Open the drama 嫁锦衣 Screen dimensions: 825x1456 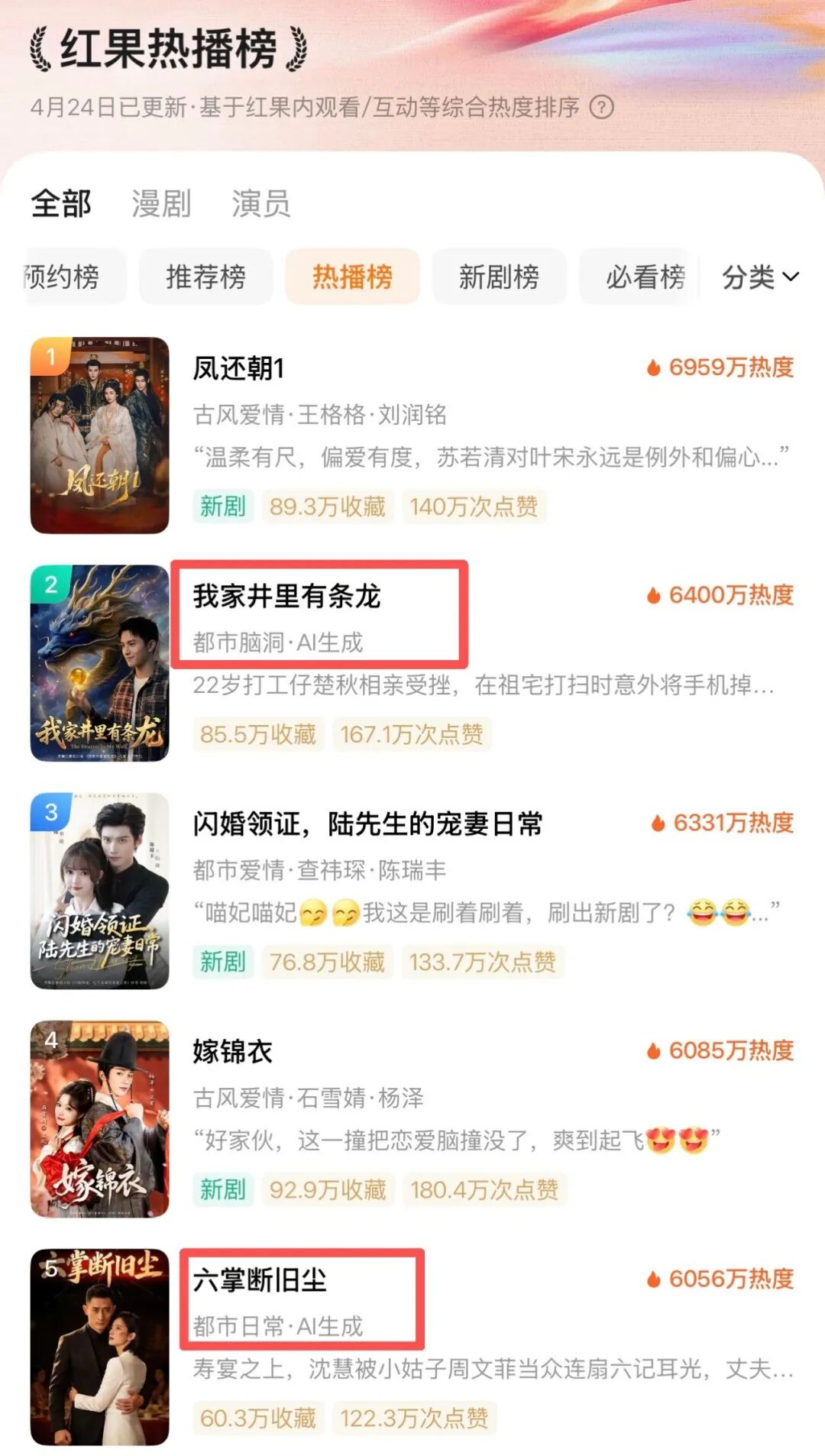click(232, 1051)
